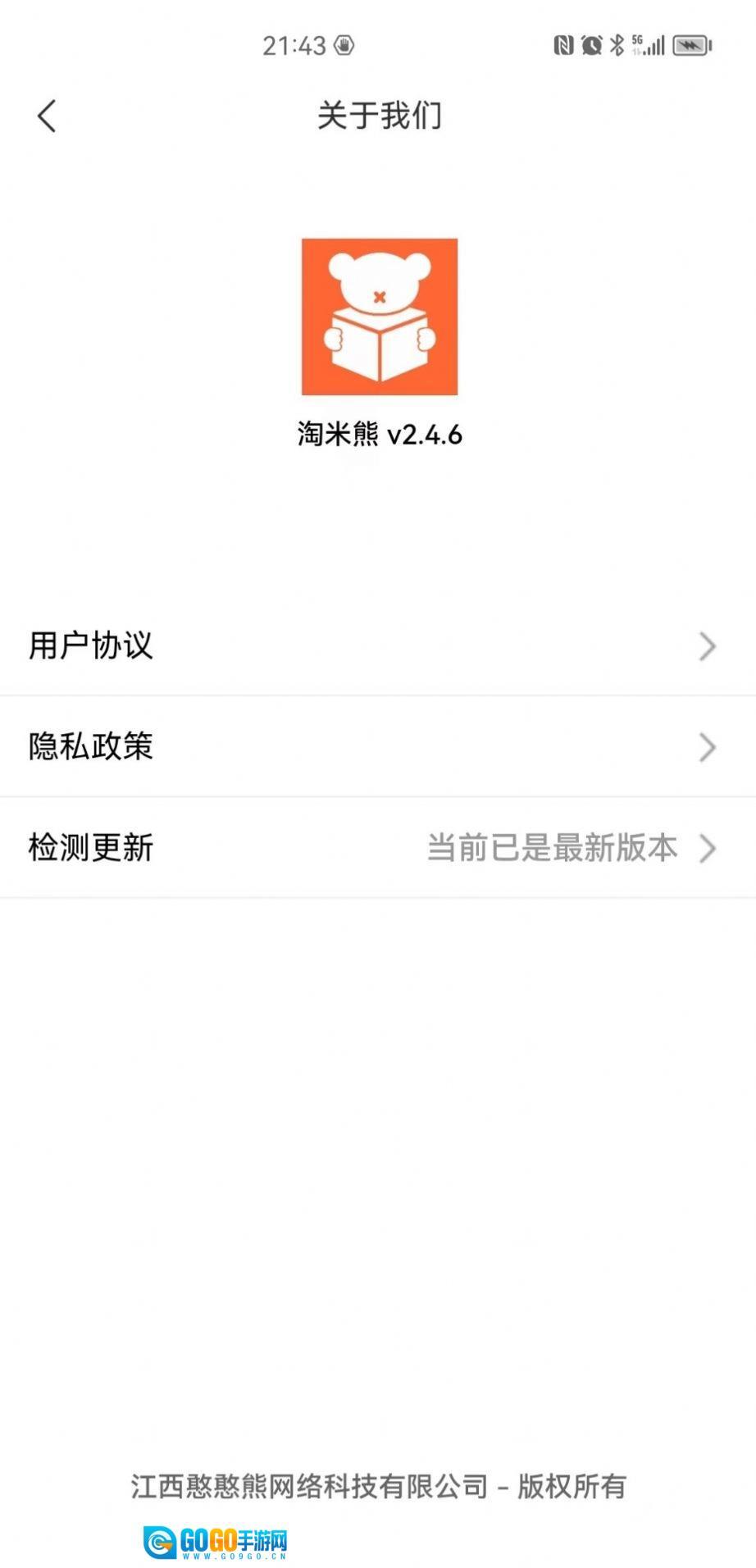Screen dimensions: 756x1568
Task: Open the 用户协议 row
Action: pos(377,646)
